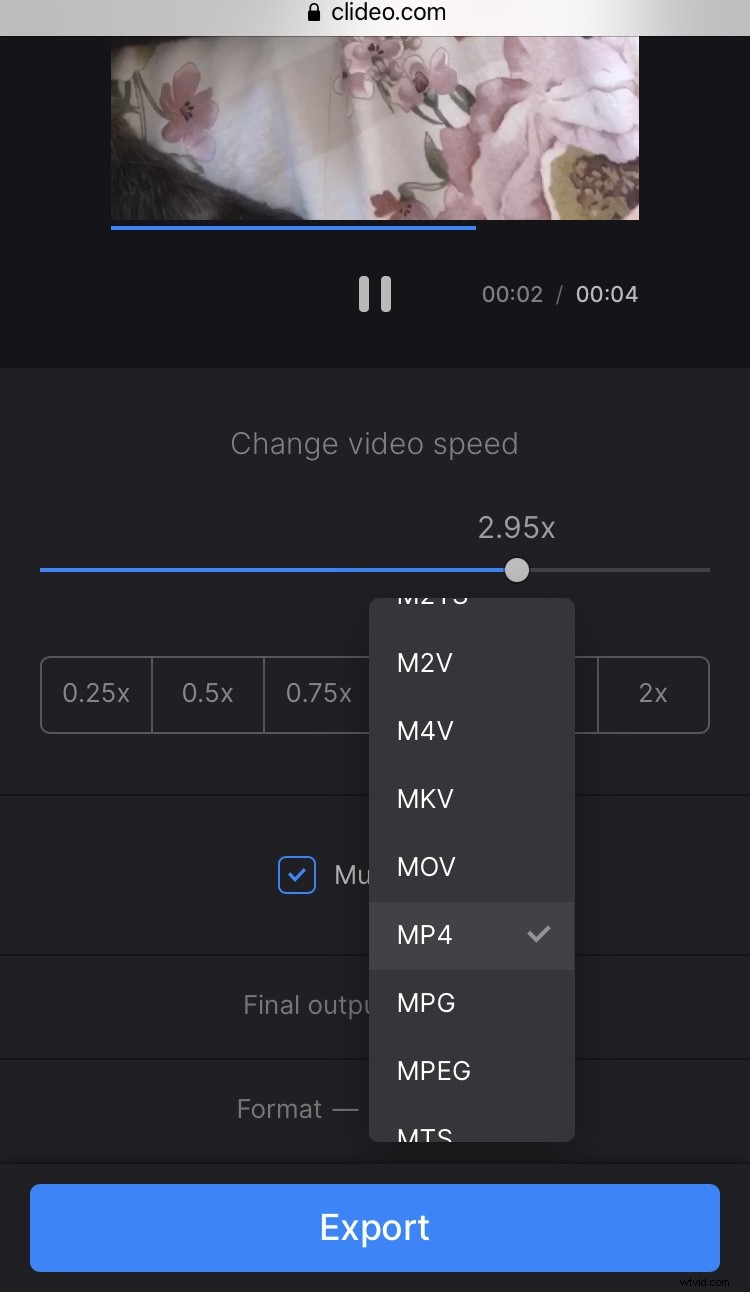The width and height of the screenshot is (750, 1292).
Task: Double the speed with the 2x preset
Action: point(653,694)
